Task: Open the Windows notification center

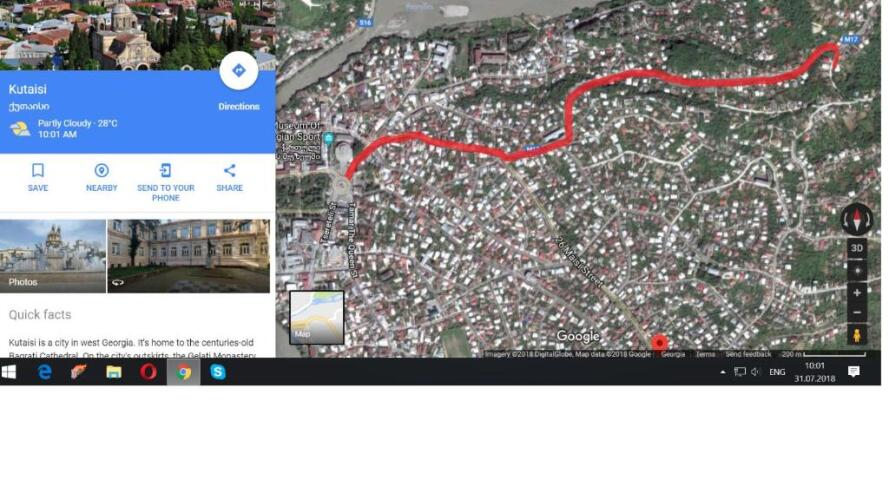Action: coord(853,372)
